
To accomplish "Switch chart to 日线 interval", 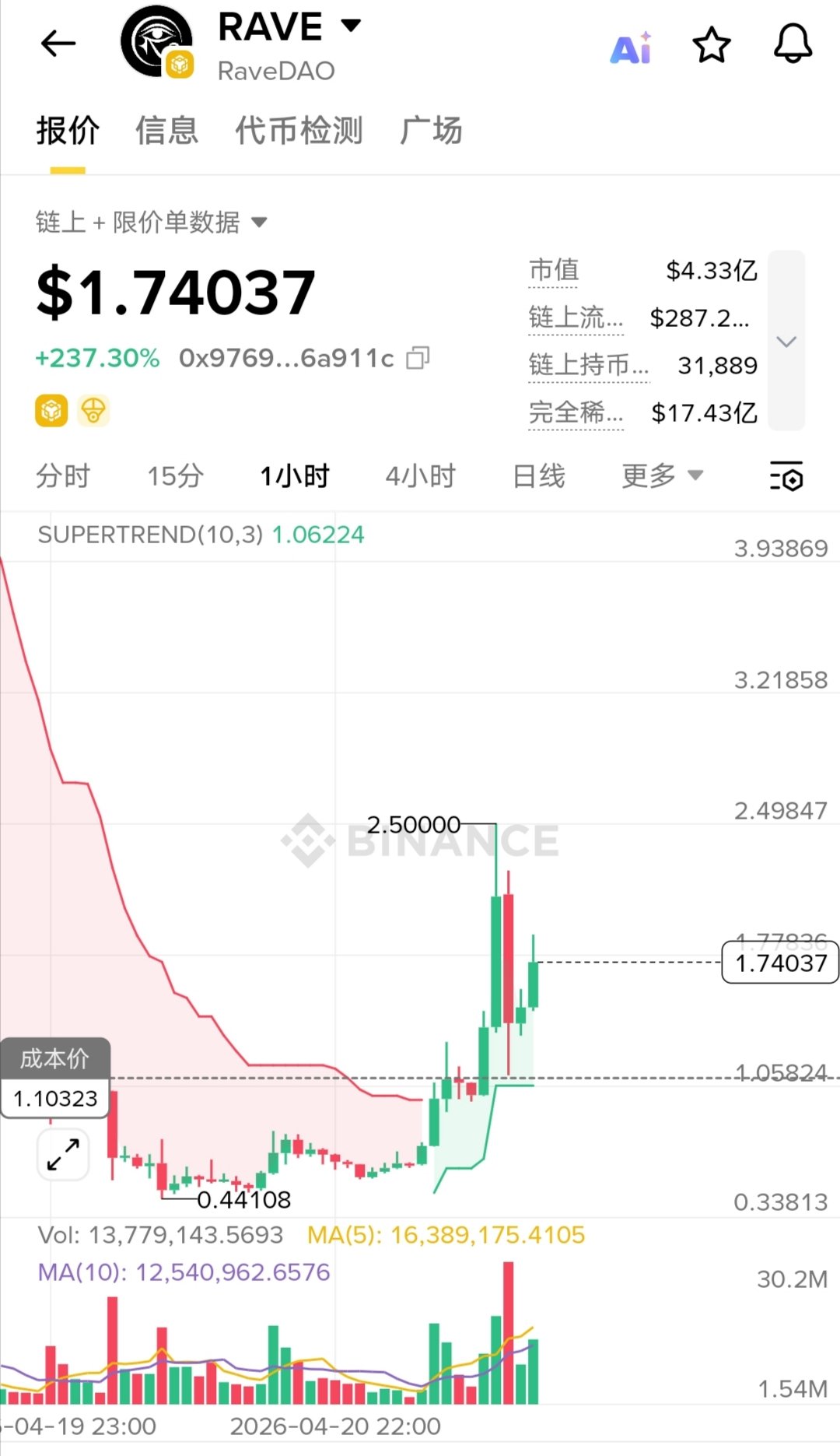I will pos(539,475).
